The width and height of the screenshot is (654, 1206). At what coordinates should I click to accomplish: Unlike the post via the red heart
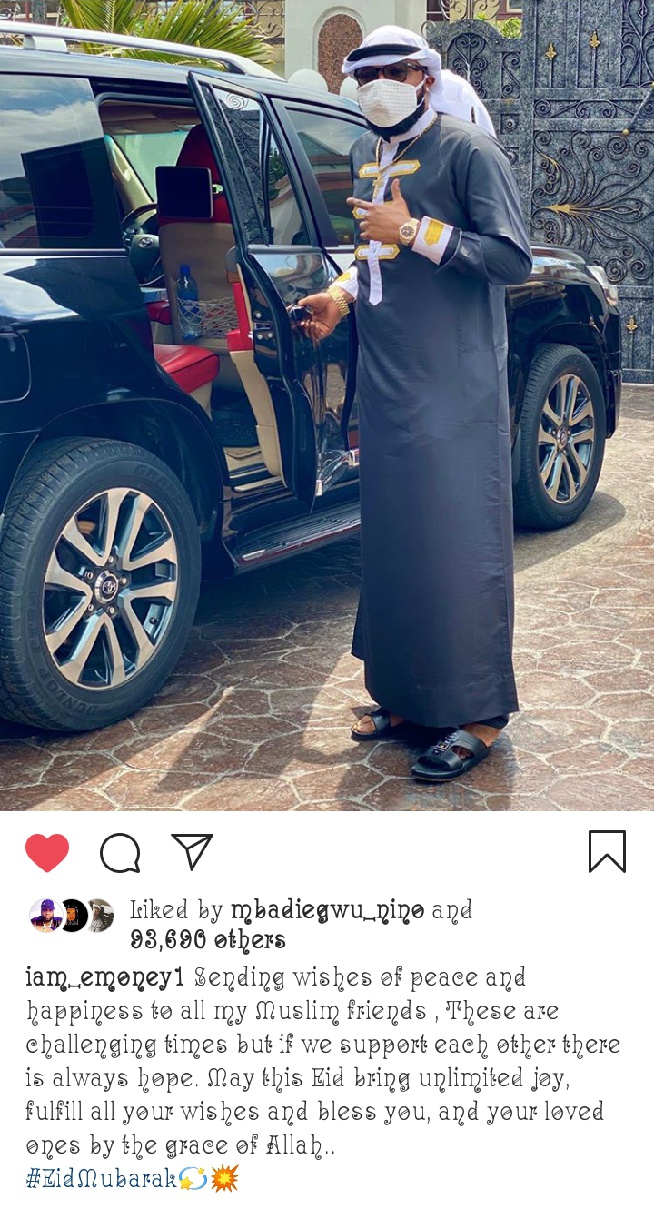pos(47,853)
